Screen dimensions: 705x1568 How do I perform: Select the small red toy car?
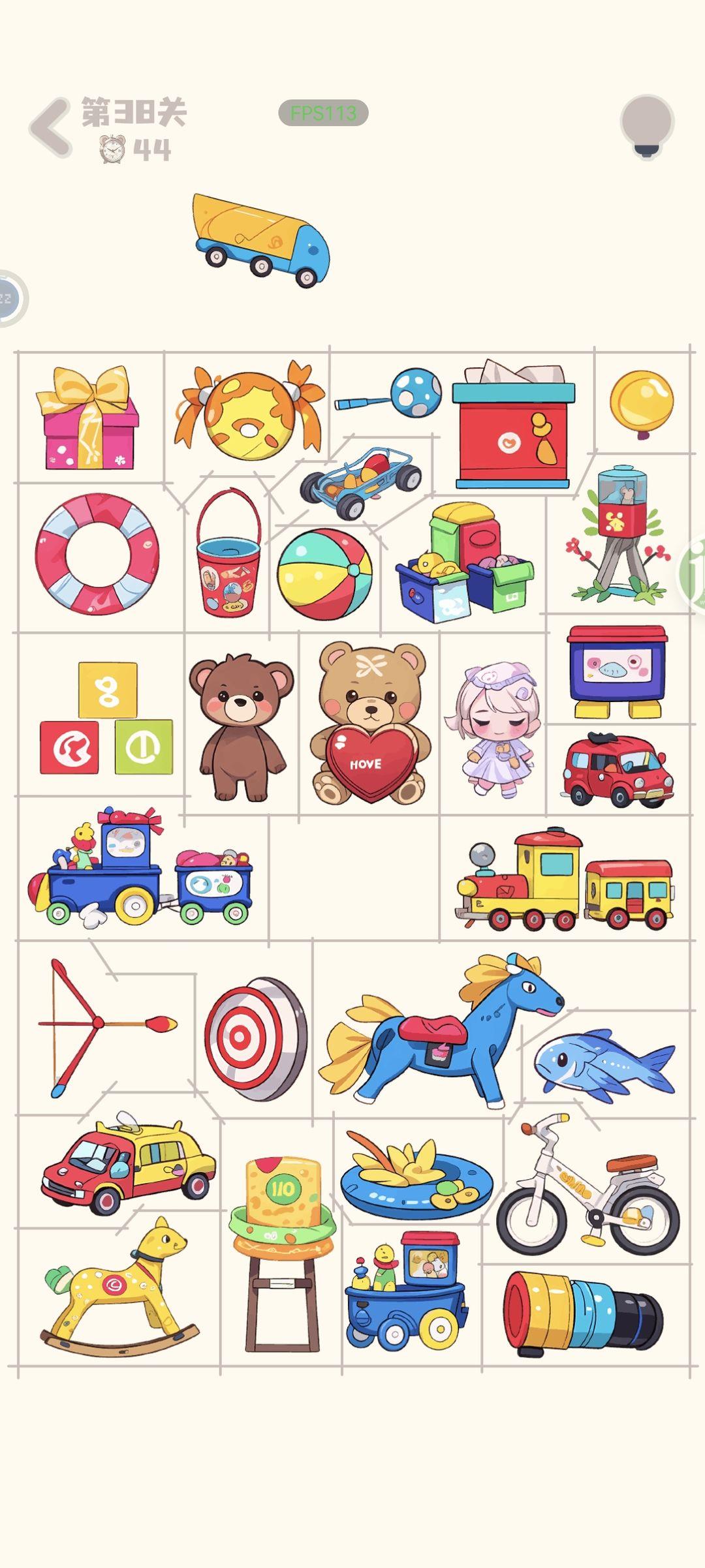point(617,770)
